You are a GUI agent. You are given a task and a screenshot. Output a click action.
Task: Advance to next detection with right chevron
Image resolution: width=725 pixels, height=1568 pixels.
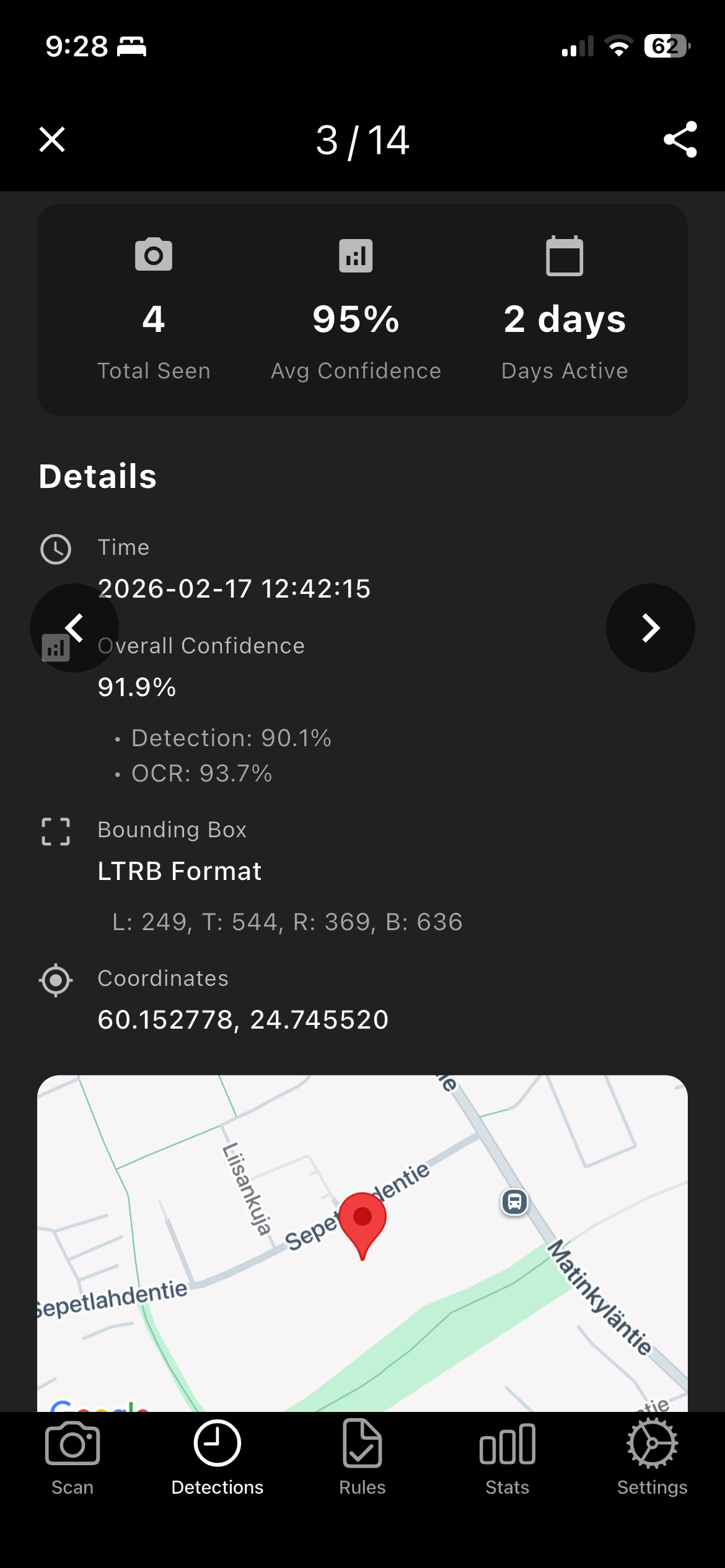point(649,627)
